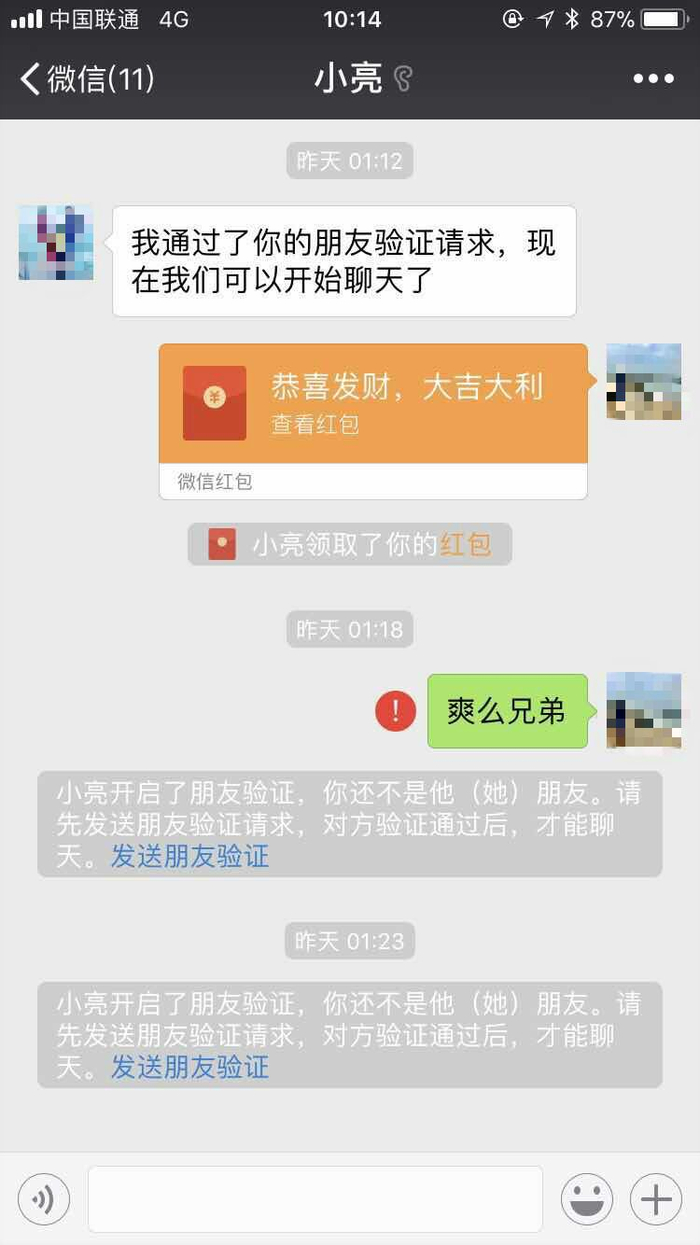Open the emoji sticker panel

tap(586, 1199)
